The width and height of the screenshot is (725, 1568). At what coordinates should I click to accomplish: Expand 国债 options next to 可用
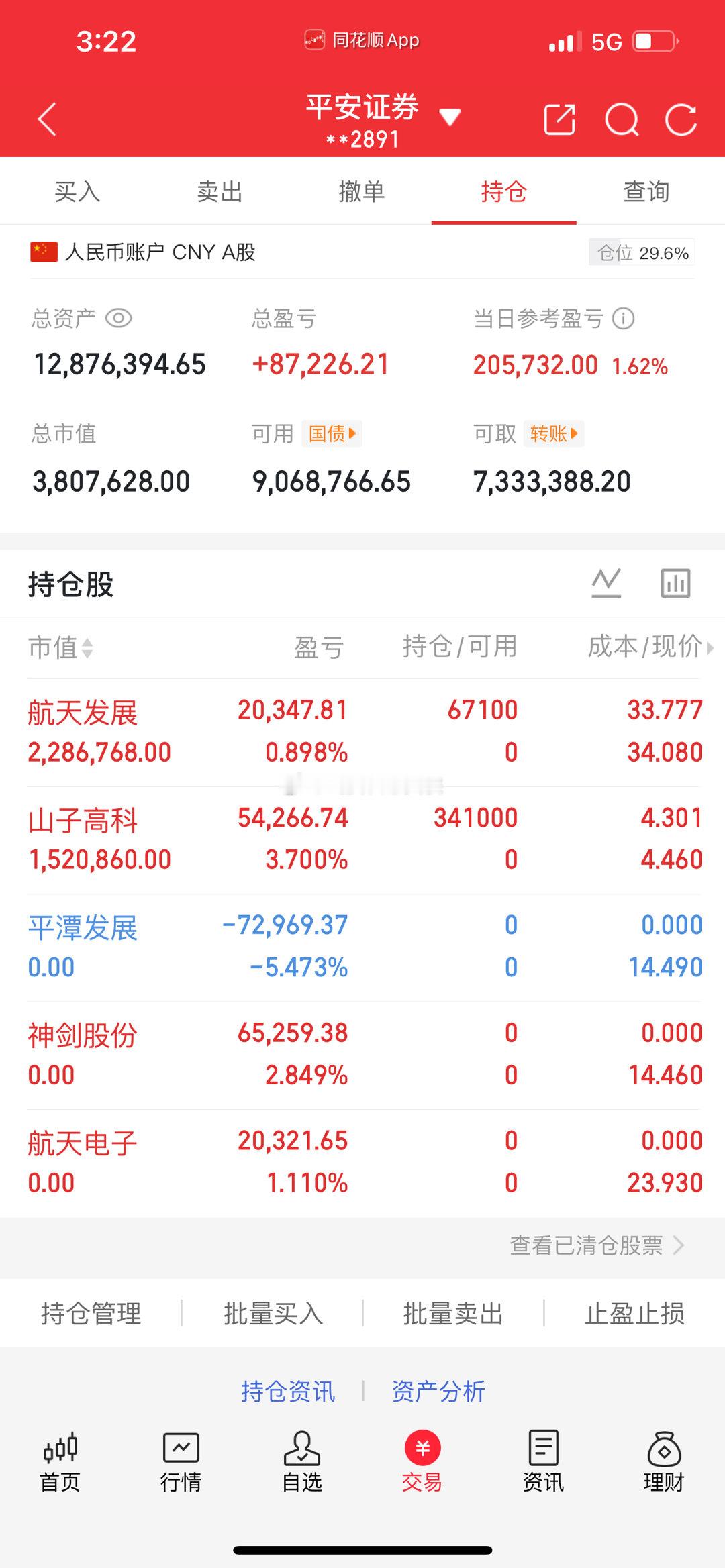tap(330, 434)
